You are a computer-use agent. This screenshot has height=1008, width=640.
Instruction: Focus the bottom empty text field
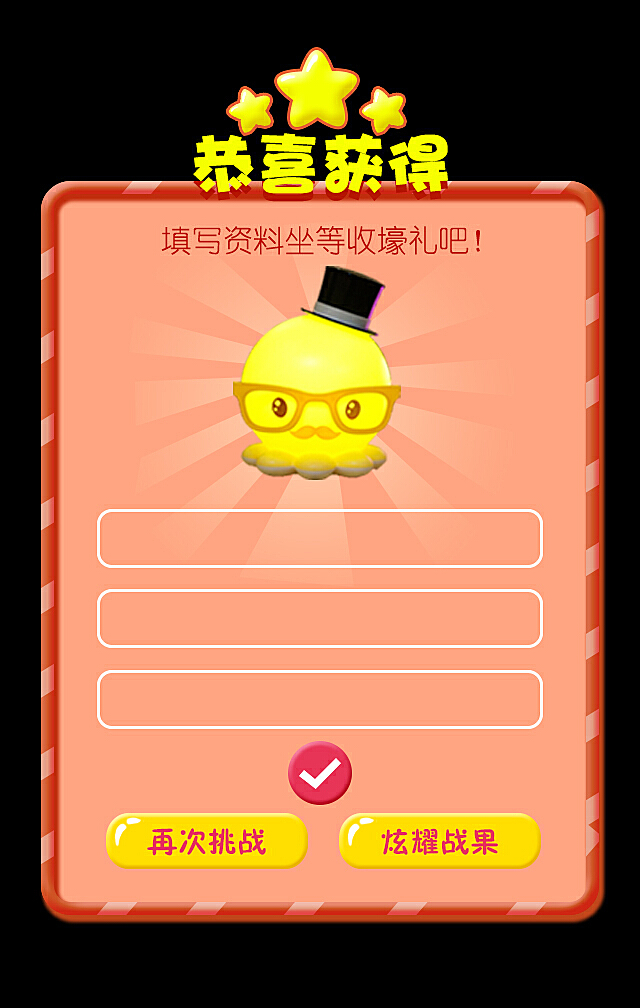click(x=320, y=699)
